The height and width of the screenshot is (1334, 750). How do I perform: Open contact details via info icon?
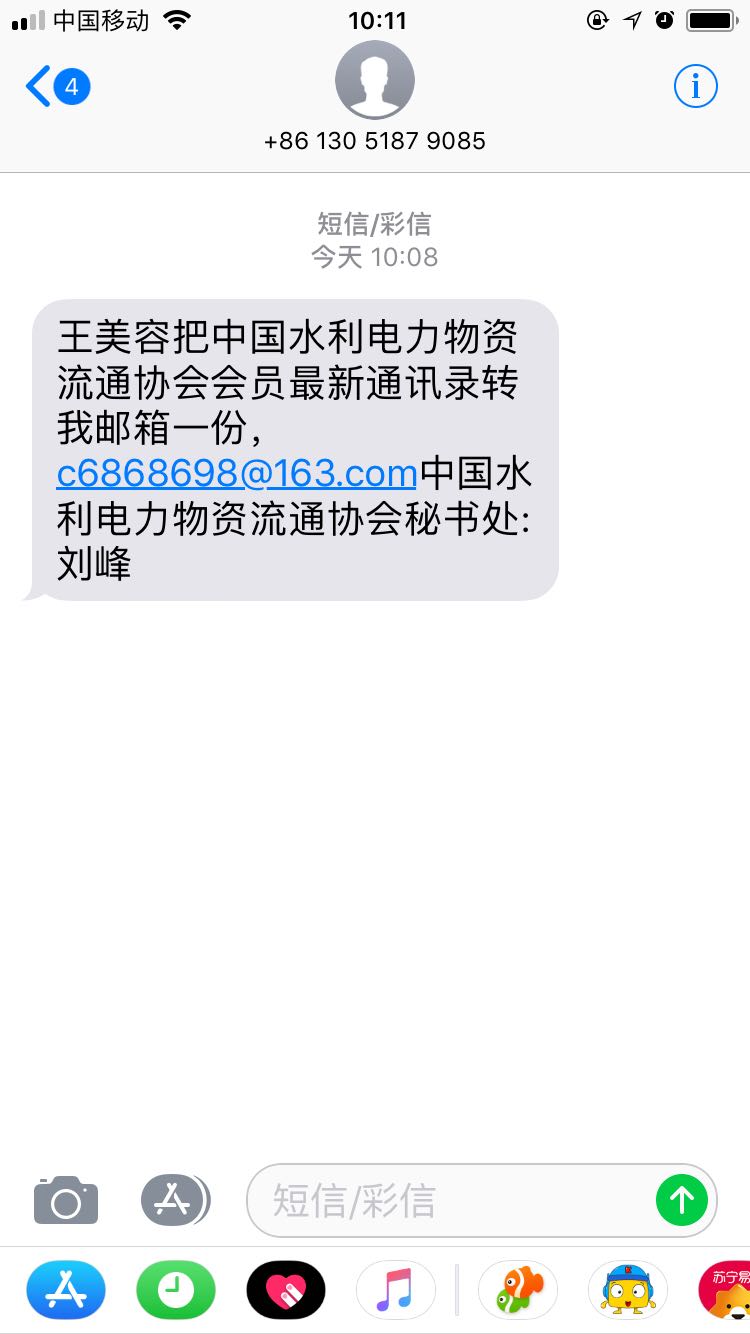695,87
